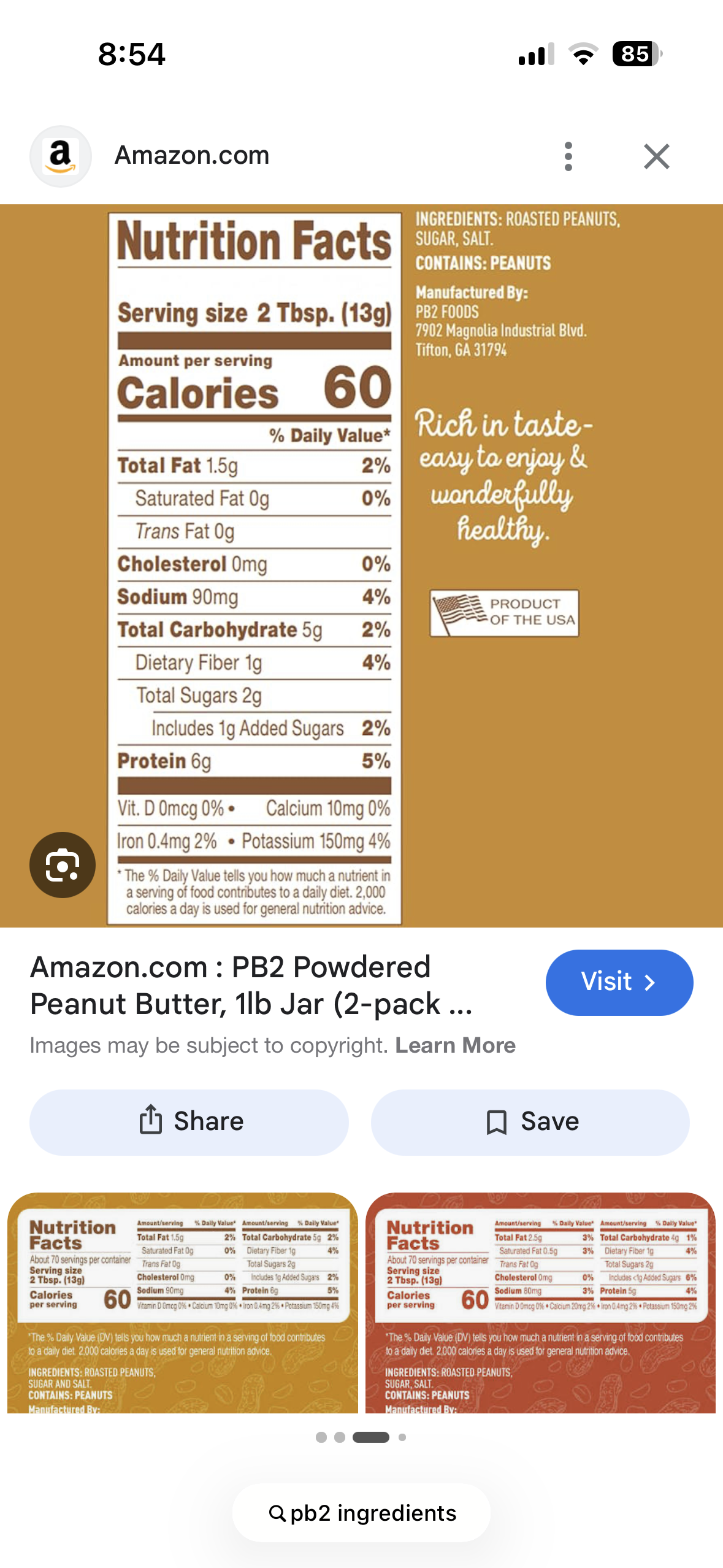Open the red nutrition facts related image
Image resolution: width=723 pixels, height=1568 pixels.
540,1303
